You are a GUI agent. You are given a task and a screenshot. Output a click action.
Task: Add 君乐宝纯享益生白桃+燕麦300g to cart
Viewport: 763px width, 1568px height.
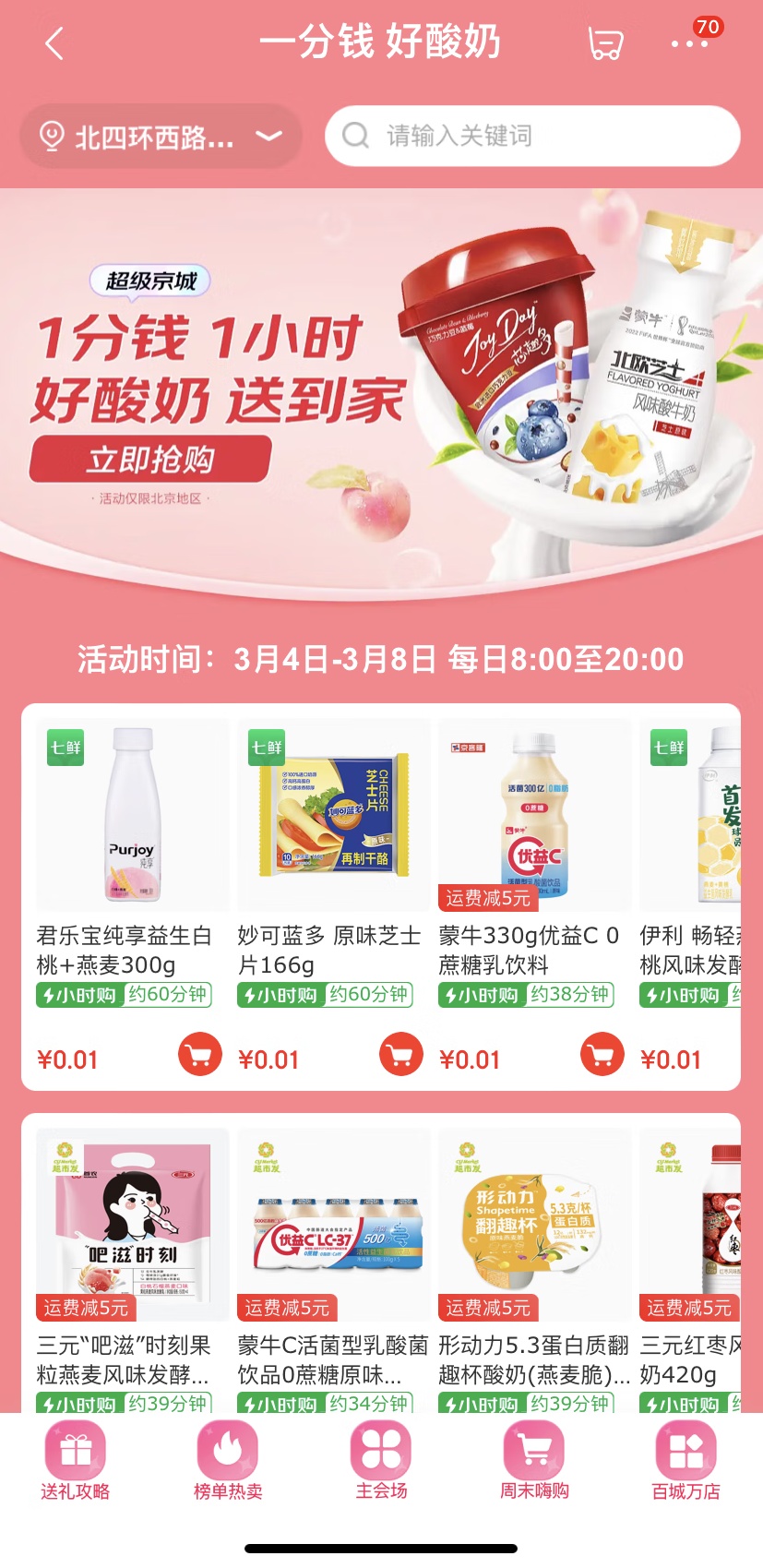199,1054
